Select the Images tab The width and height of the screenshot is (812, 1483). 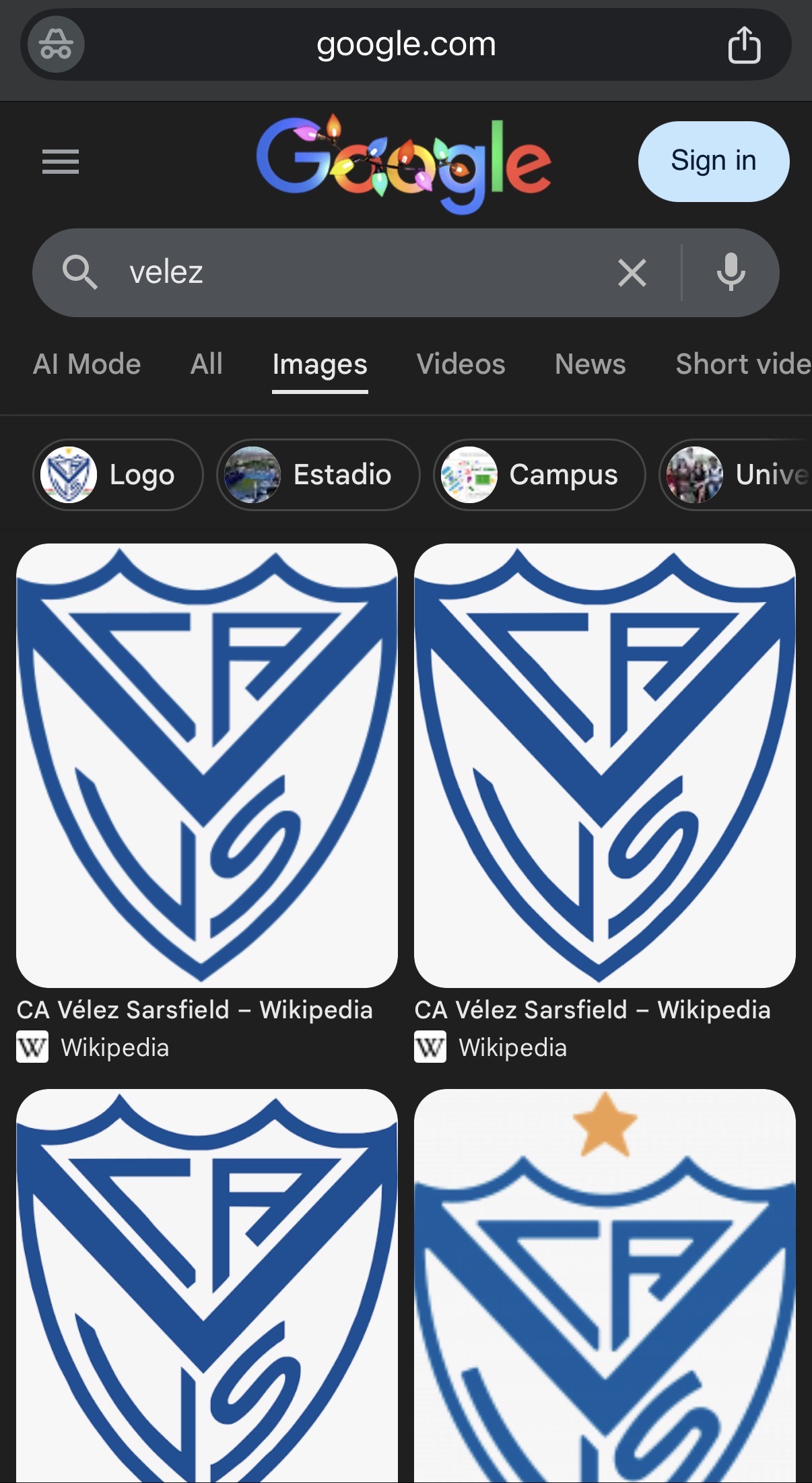[x=320, y=364]
